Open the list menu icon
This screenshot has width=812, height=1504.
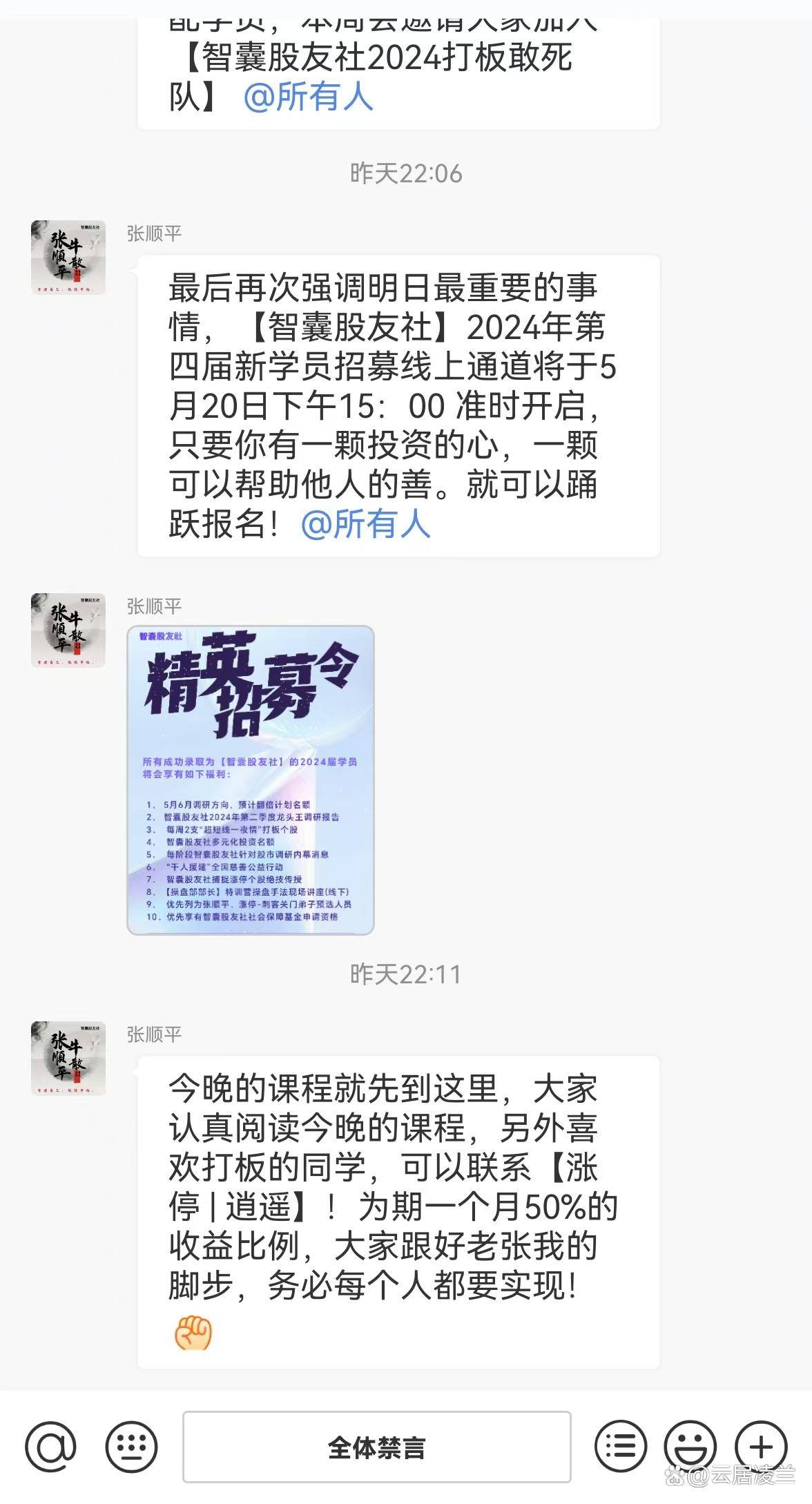click(x=621, y=1447)
